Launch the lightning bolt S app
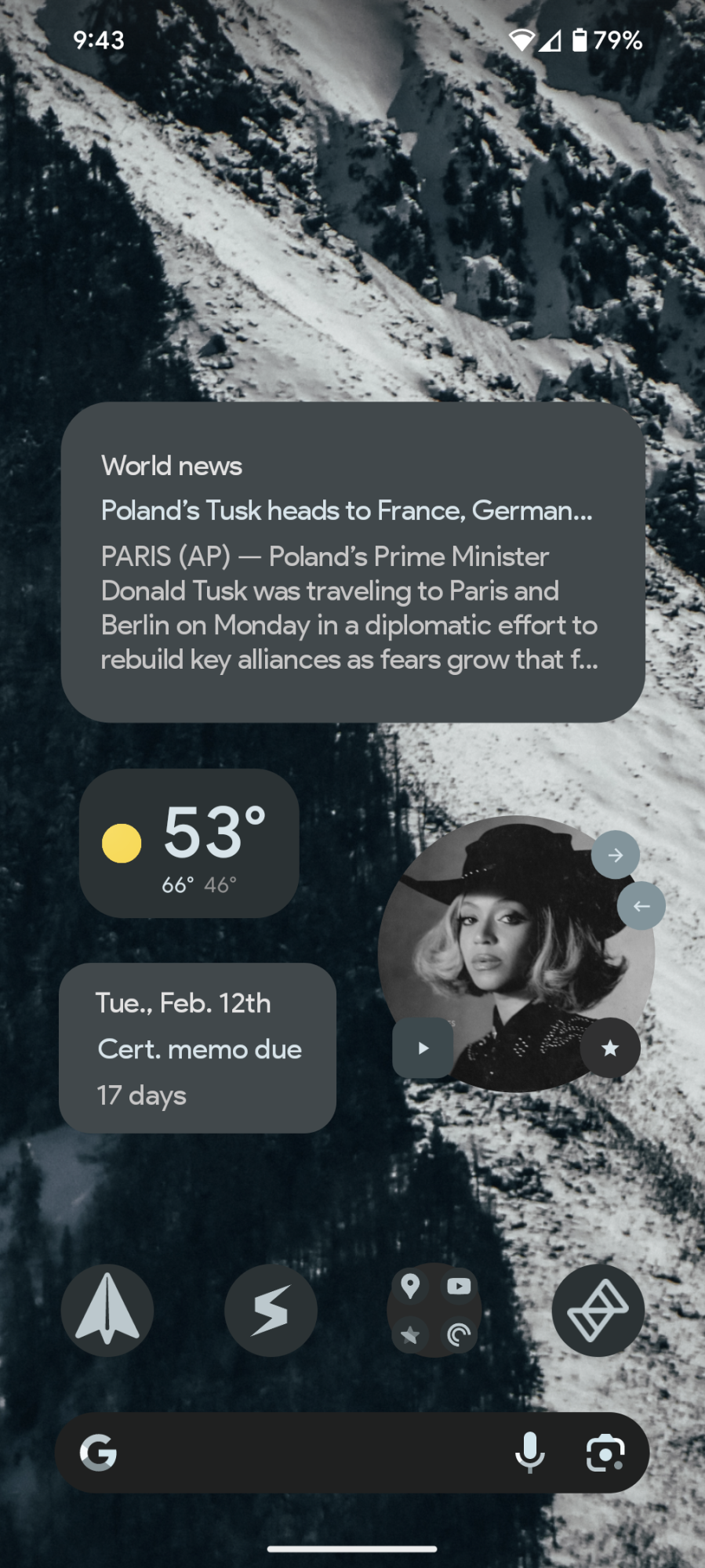Viewport: 705px width, 1568px height. [271, 1310]
